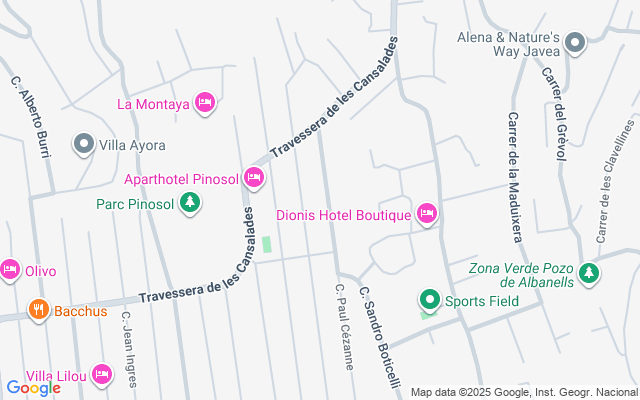Tap the Bacchus restaurant marker
The height and width of the screenshot is (400, 640).
39,310
